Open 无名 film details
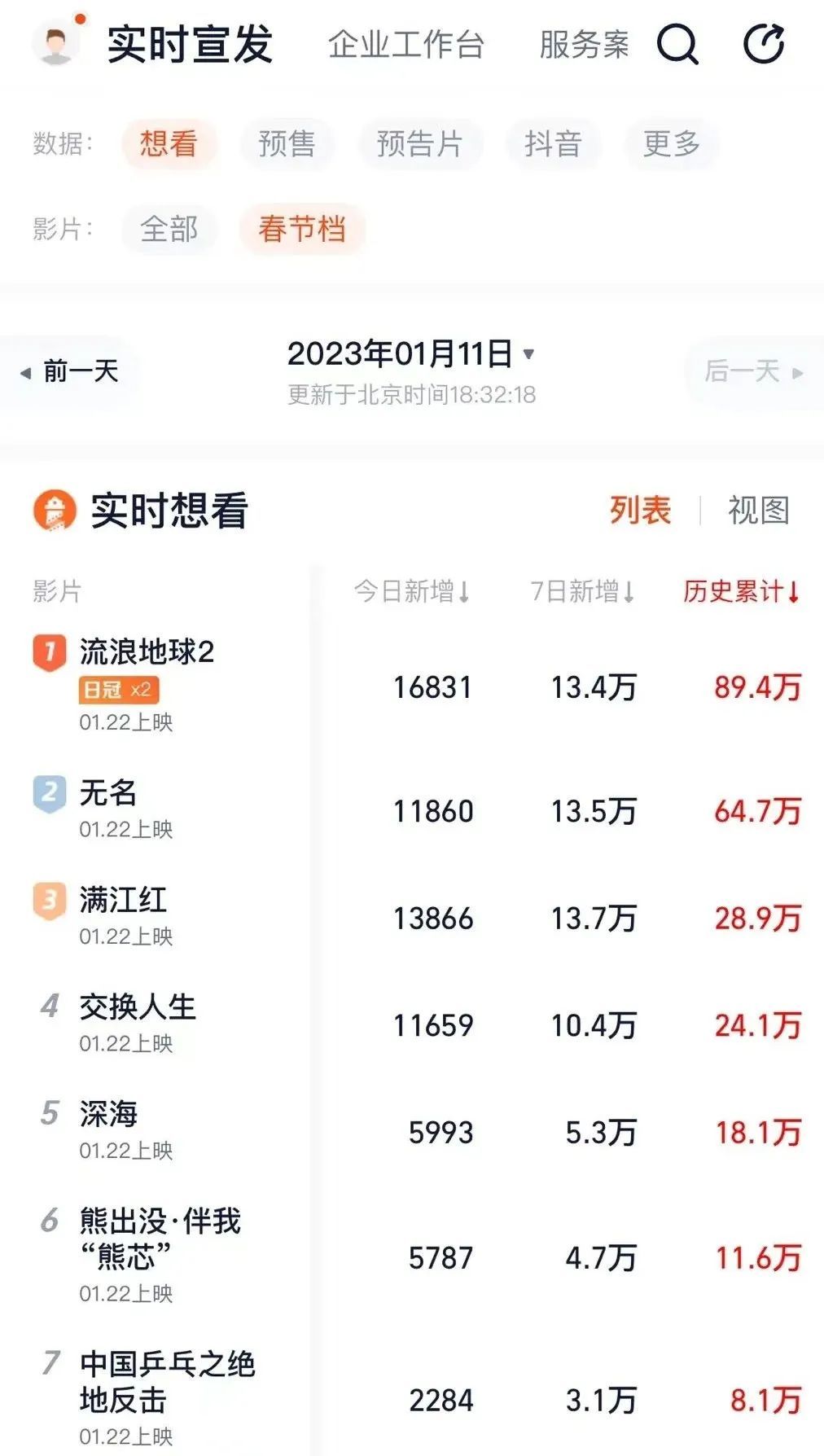824x1456 pixels. [x=108, y=793]
